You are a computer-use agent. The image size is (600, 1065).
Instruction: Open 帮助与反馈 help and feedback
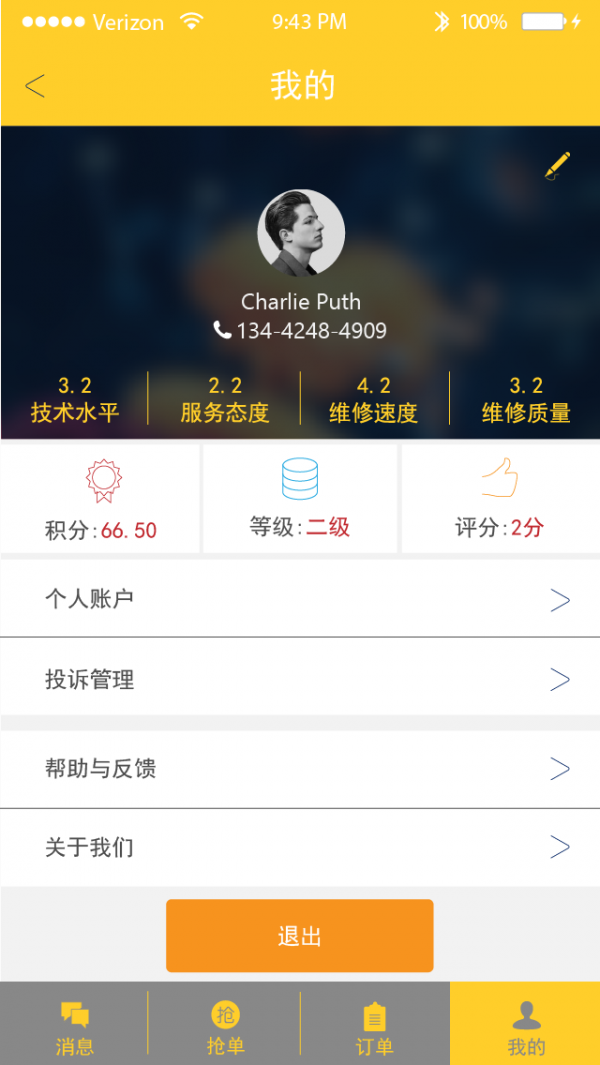coord(300,768)
